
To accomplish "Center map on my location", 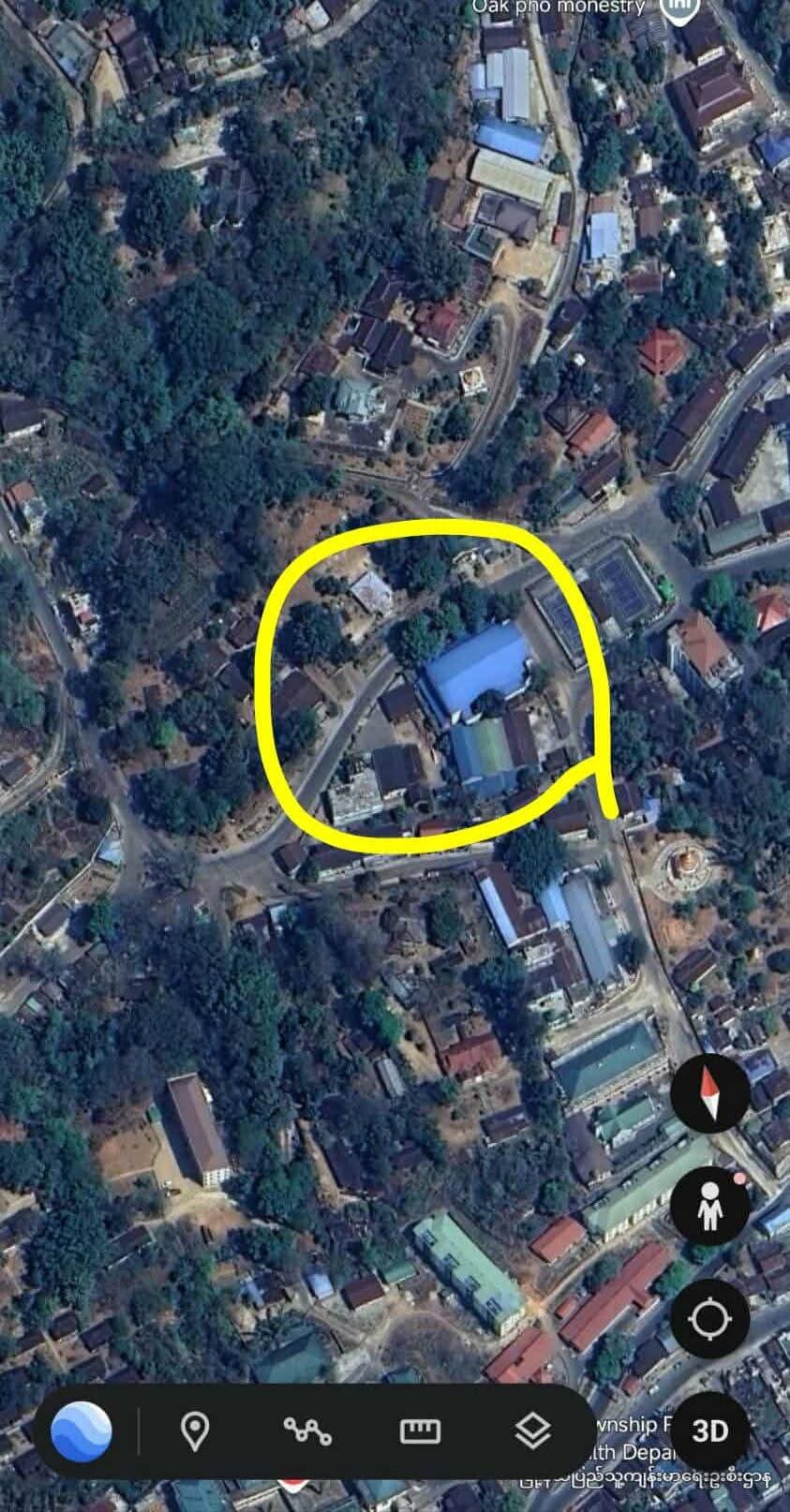I will pos(709,1320).
